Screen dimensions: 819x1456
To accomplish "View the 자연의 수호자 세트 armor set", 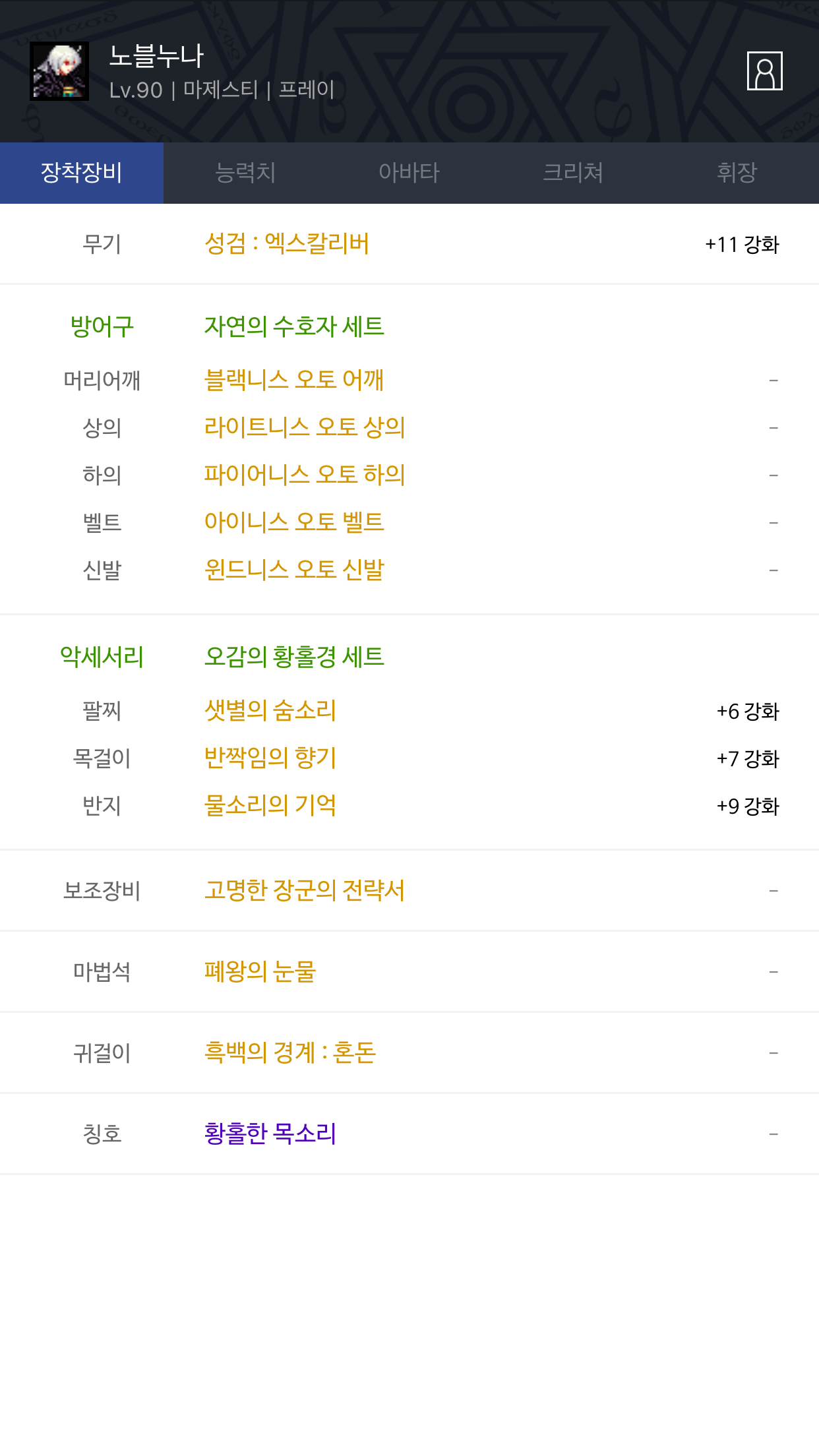I will coord(294,326).
